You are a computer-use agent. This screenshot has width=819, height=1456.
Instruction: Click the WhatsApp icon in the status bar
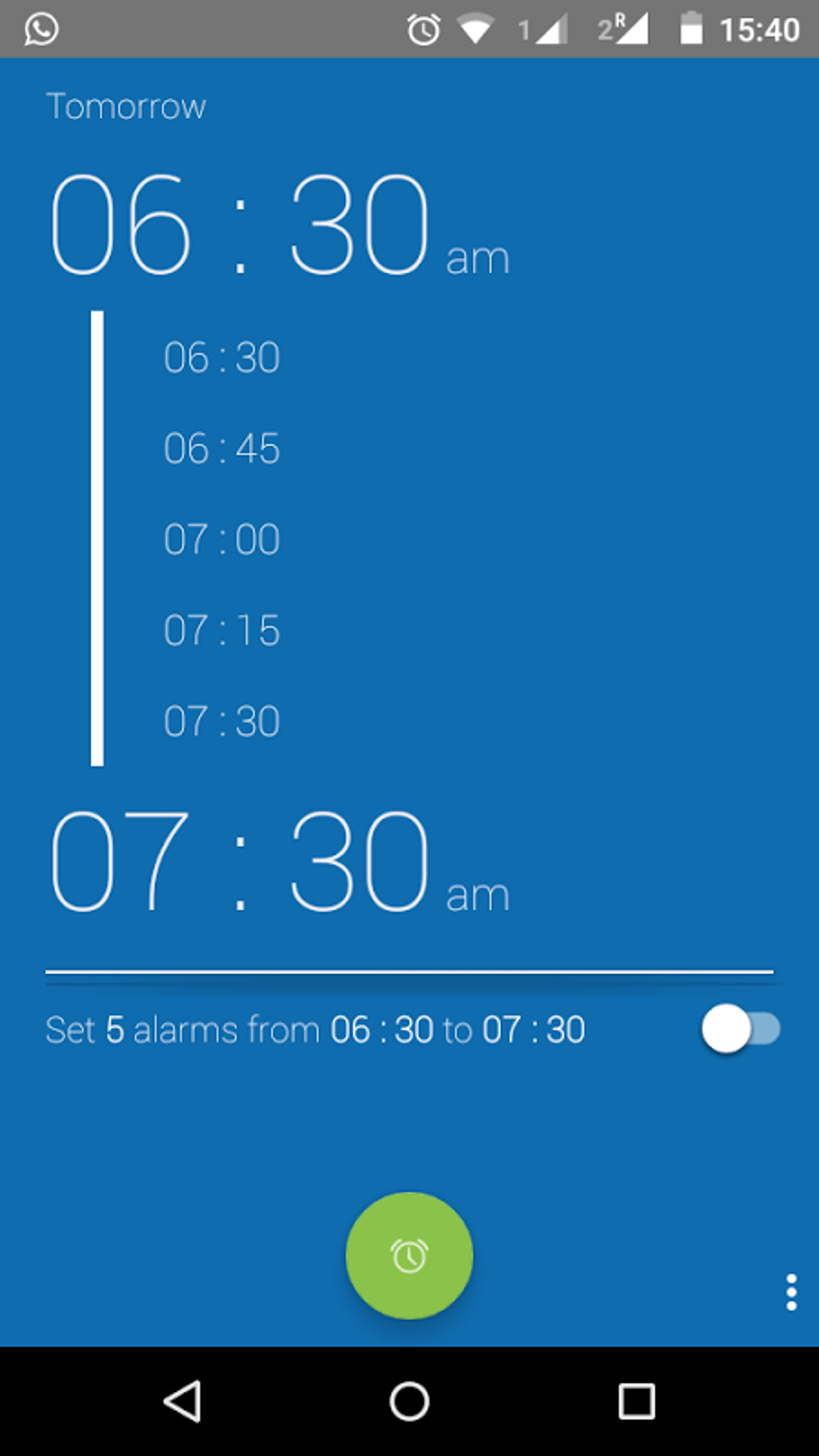39,28
